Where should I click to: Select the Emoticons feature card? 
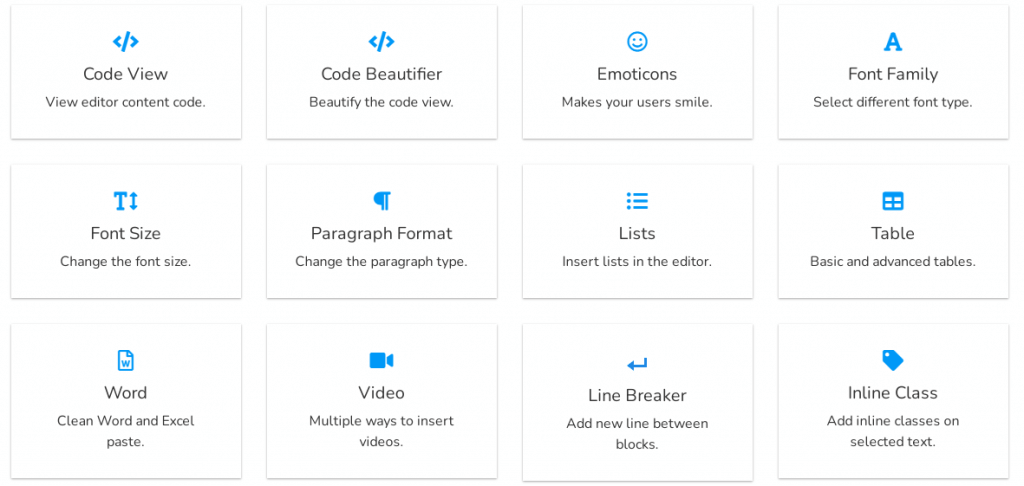coord(637,73)
